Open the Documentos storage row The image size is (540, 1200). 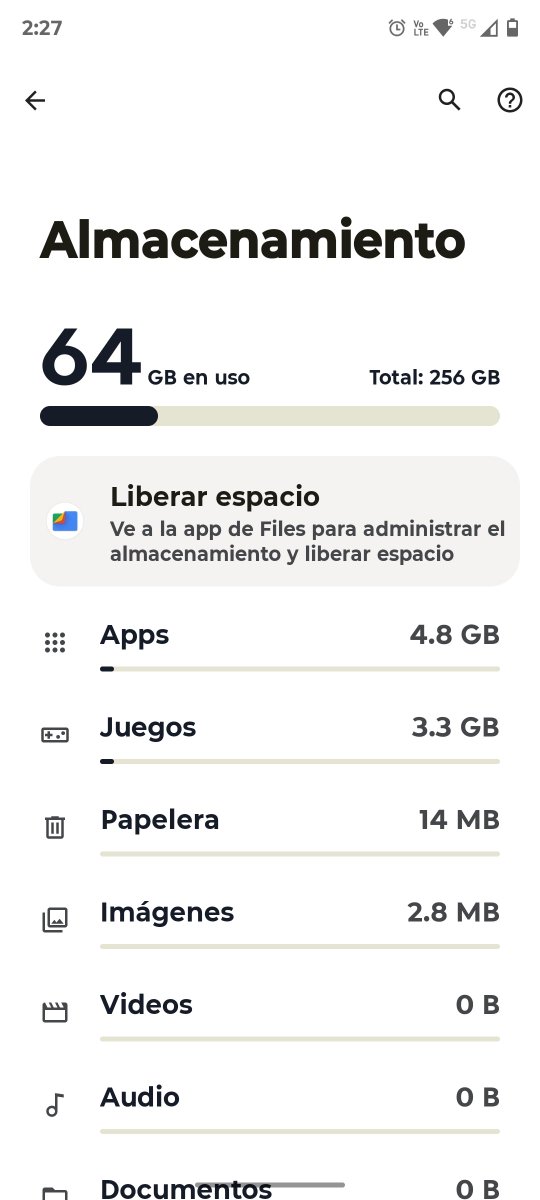(270, 1180)
